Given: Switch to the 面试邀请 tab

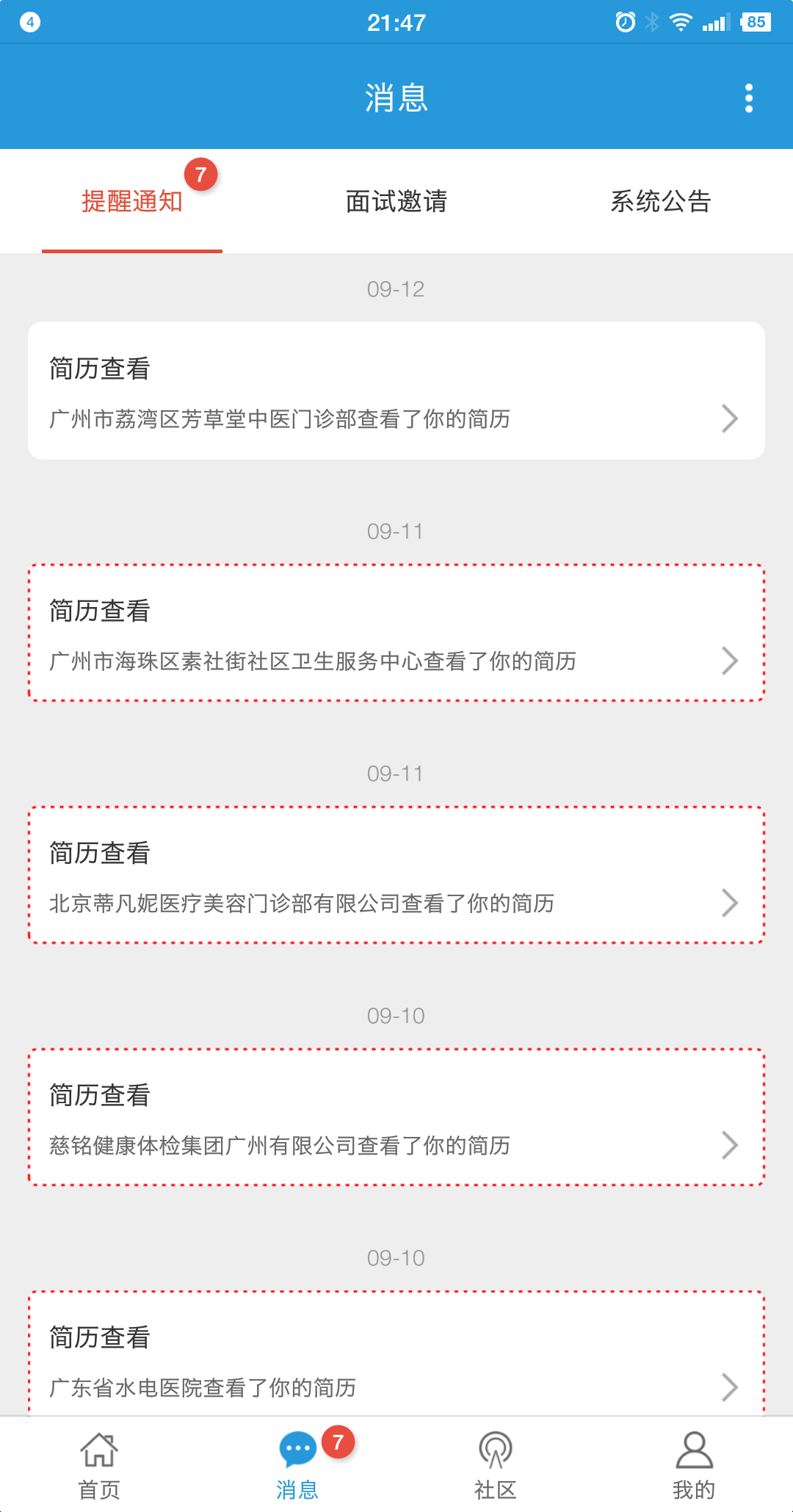Looking at the screenshot, I should click(396, 202).
